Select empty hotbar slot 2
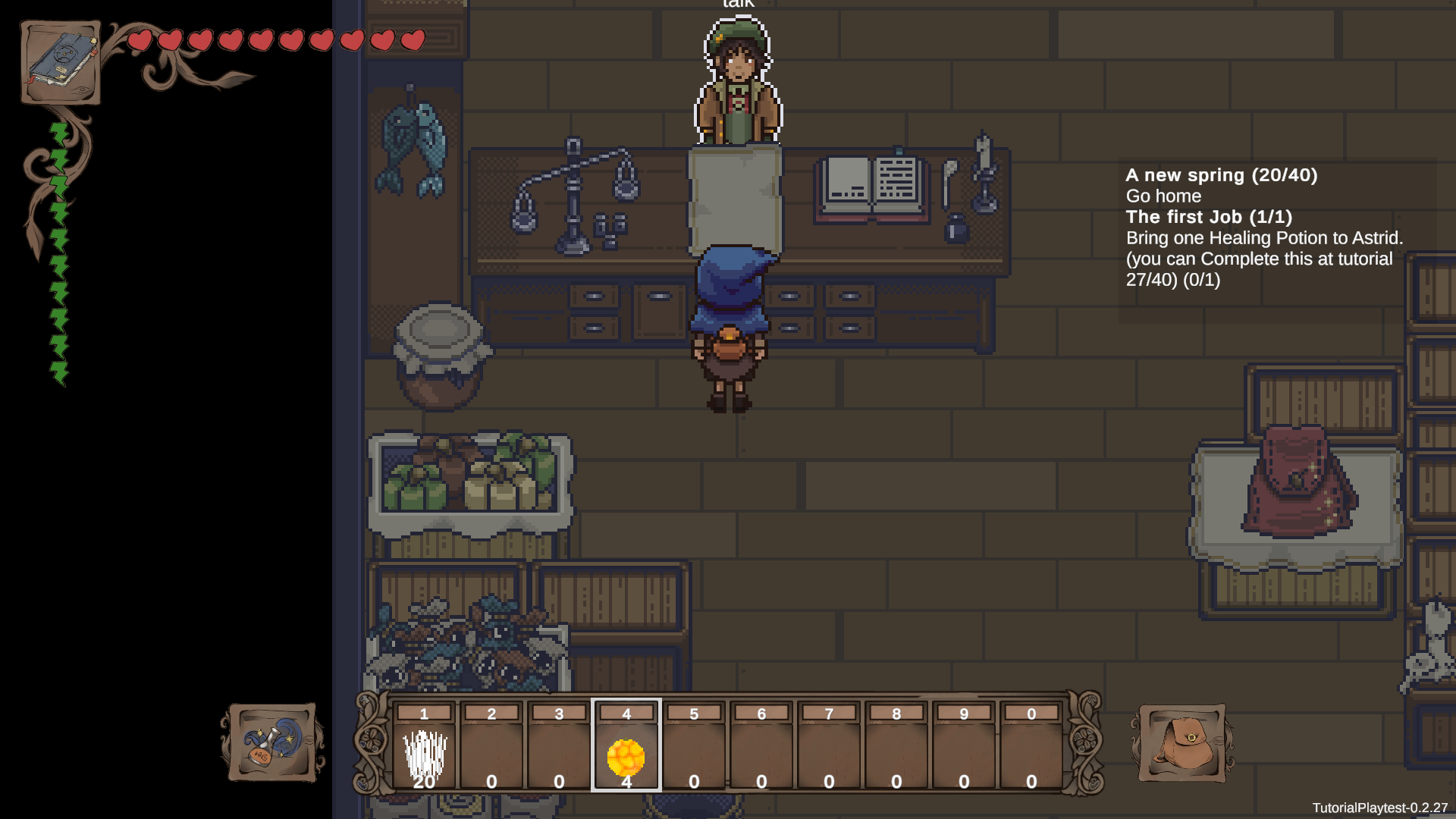The image size is (1456, 819). tap(491, 746)
